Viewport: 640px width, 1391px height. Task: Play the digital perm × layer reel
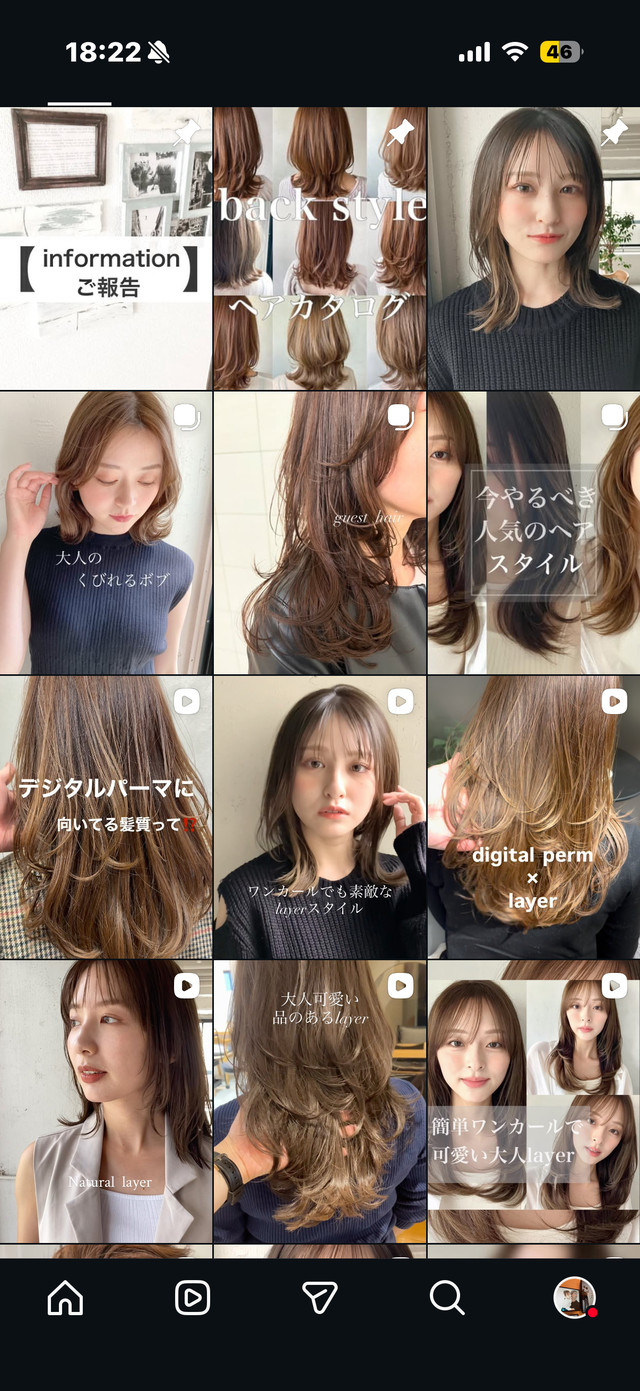point(534,817)
